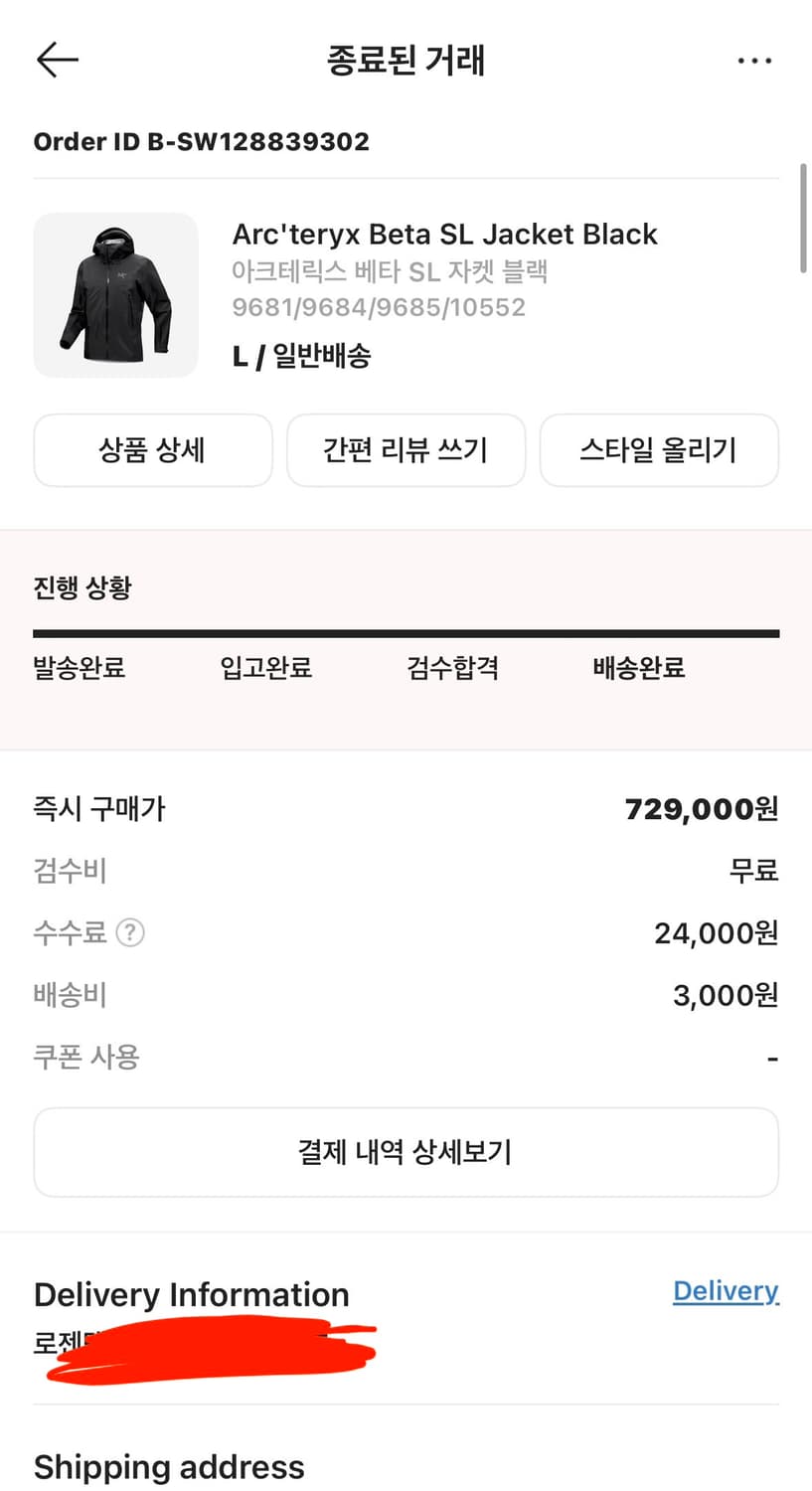Tap the back arrow to leave this order

57,60
